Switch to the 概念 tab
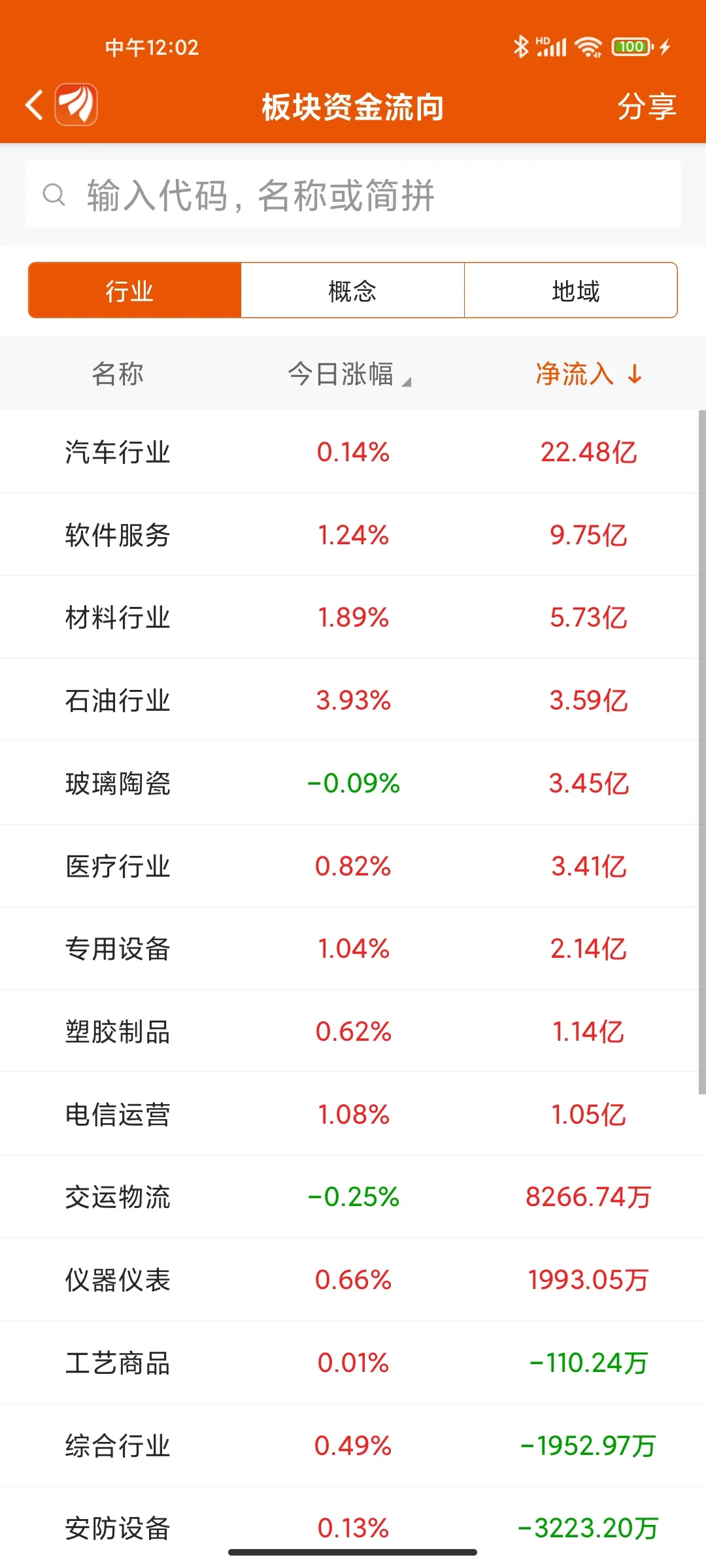The image size is (706, 1568). [352, 291]
